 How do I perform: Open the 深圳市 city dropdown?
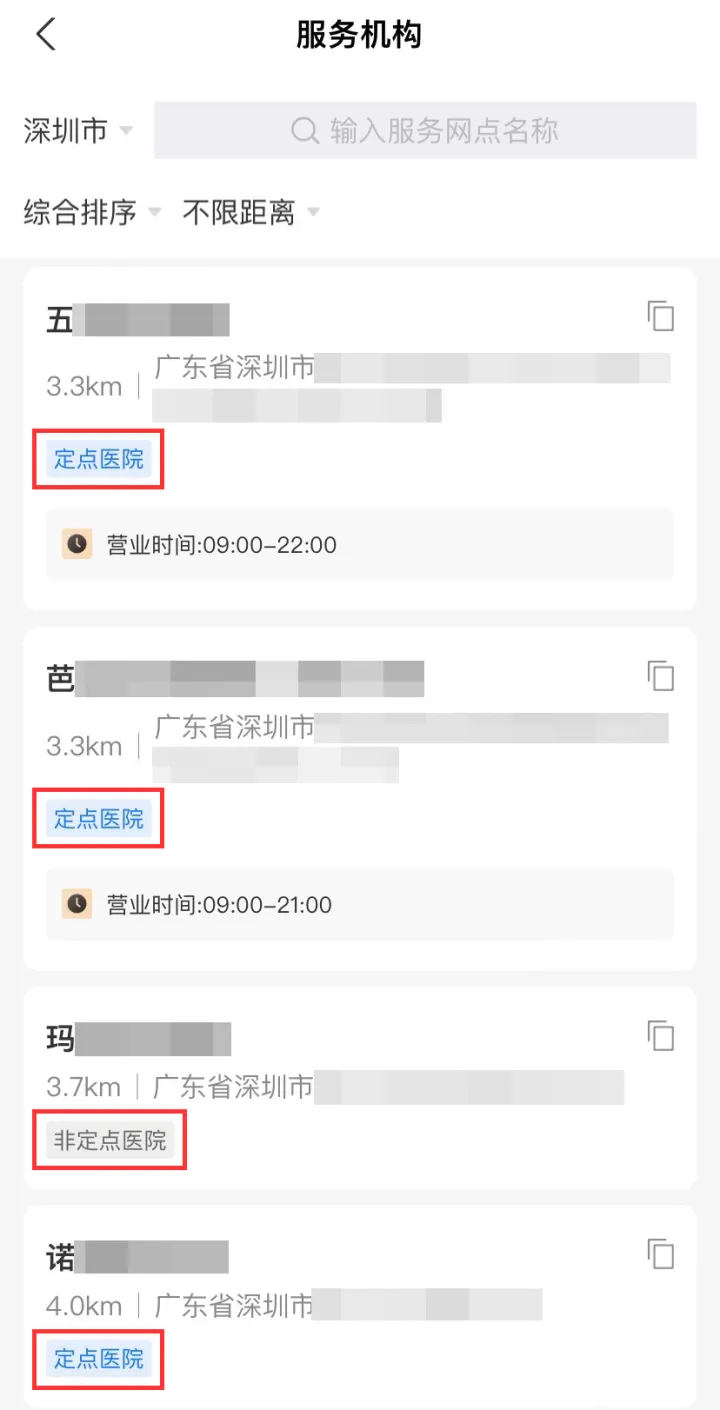pyautogui.click(x=78, y=131)
